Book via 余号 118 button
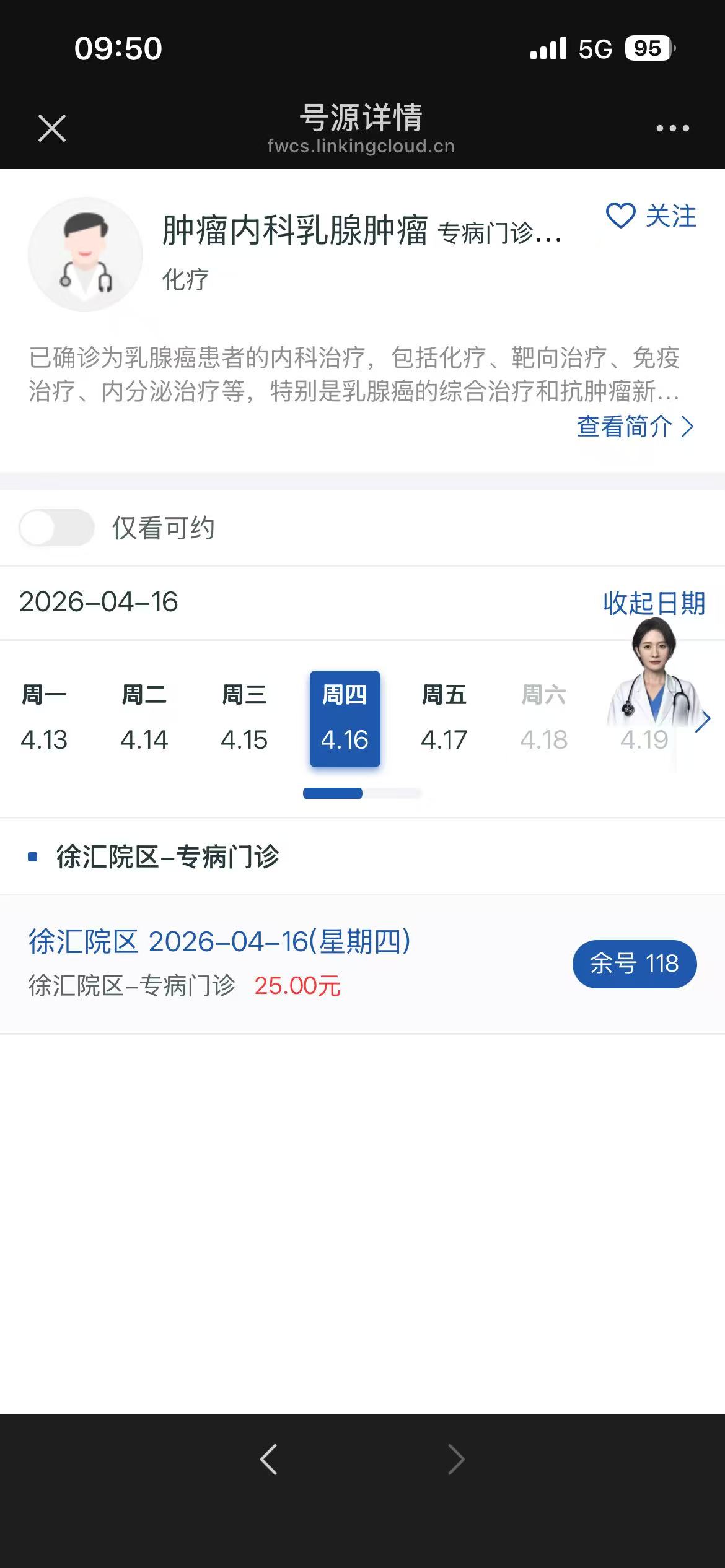Image resolution: width=725 pixels, height=1568 pixels. 634,964
